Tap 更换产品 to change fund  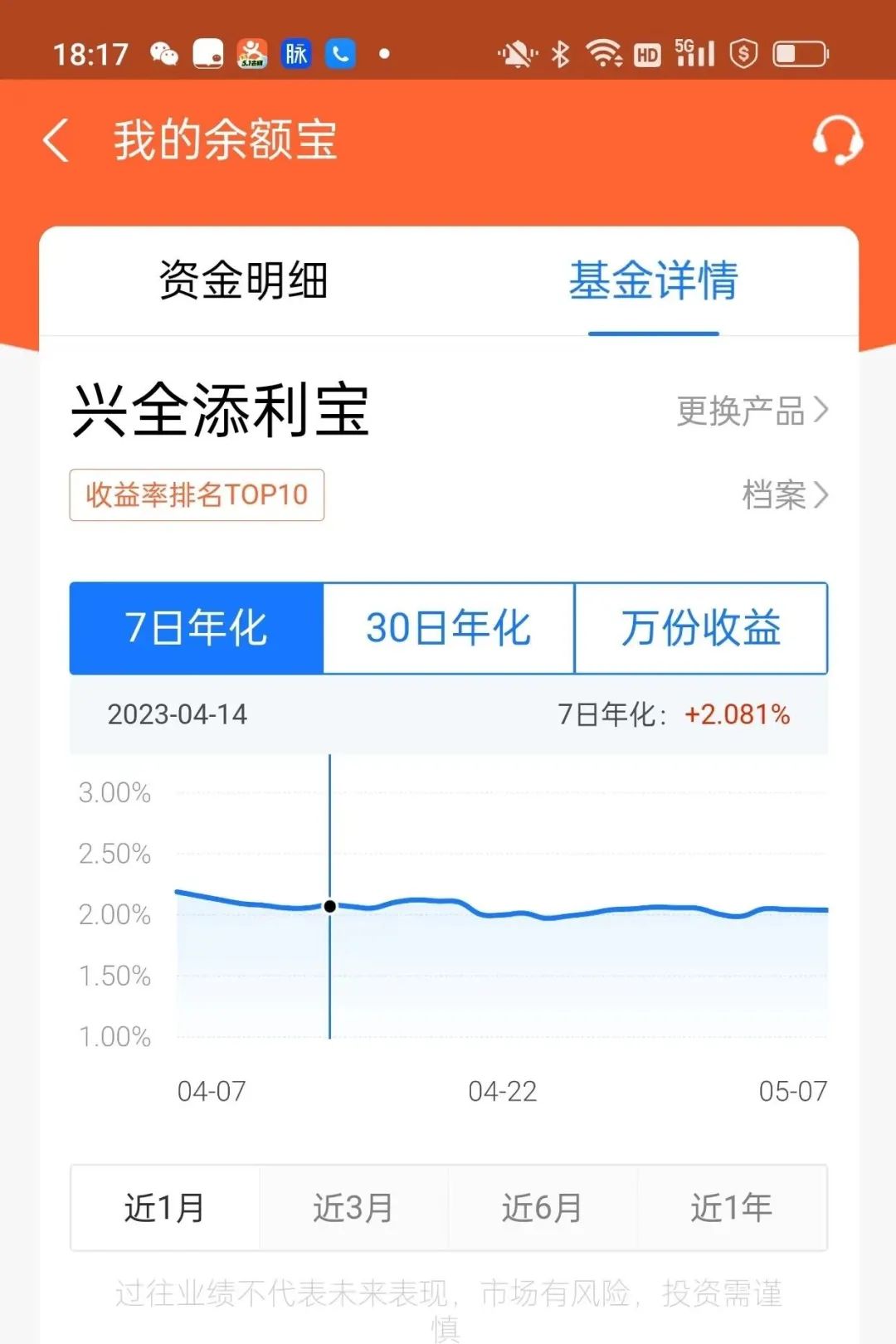[752, 411]
